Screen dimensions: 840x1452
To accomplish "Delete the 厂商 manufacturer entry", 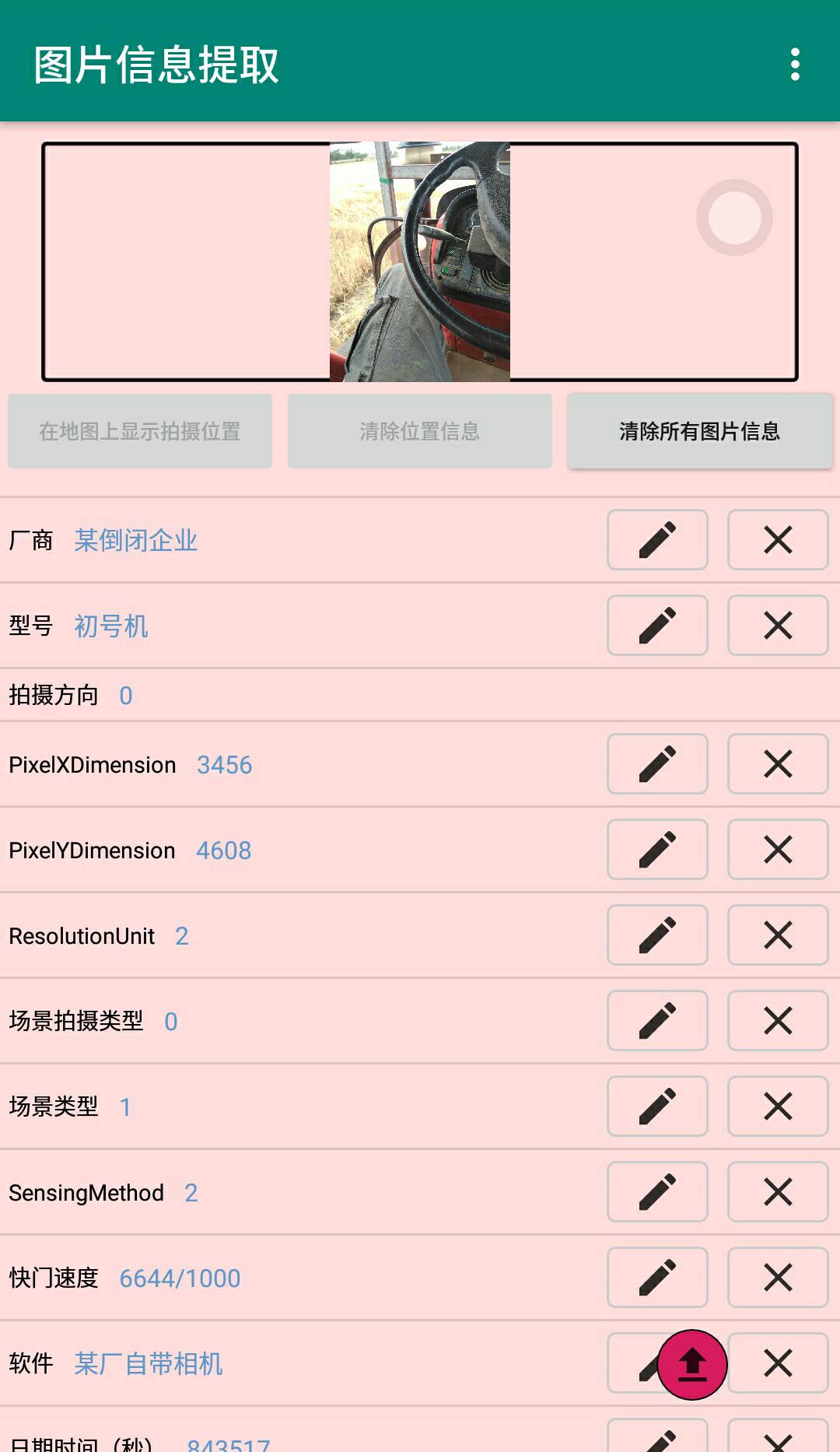I will (x=777, y=540).
